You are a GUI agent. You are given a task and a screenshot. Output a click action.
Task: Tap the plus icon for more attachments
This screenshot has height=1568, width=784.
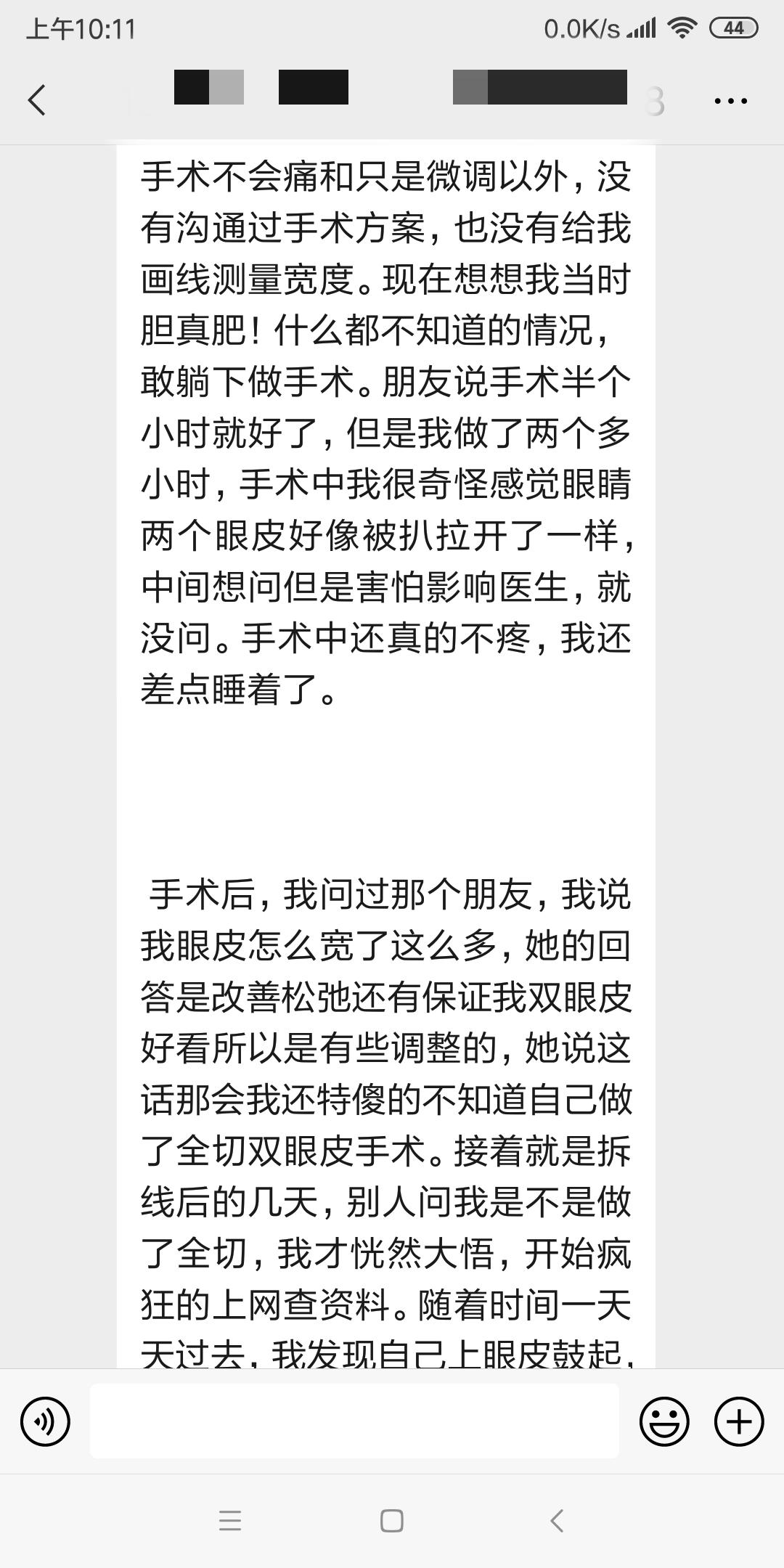(738, 1422)
